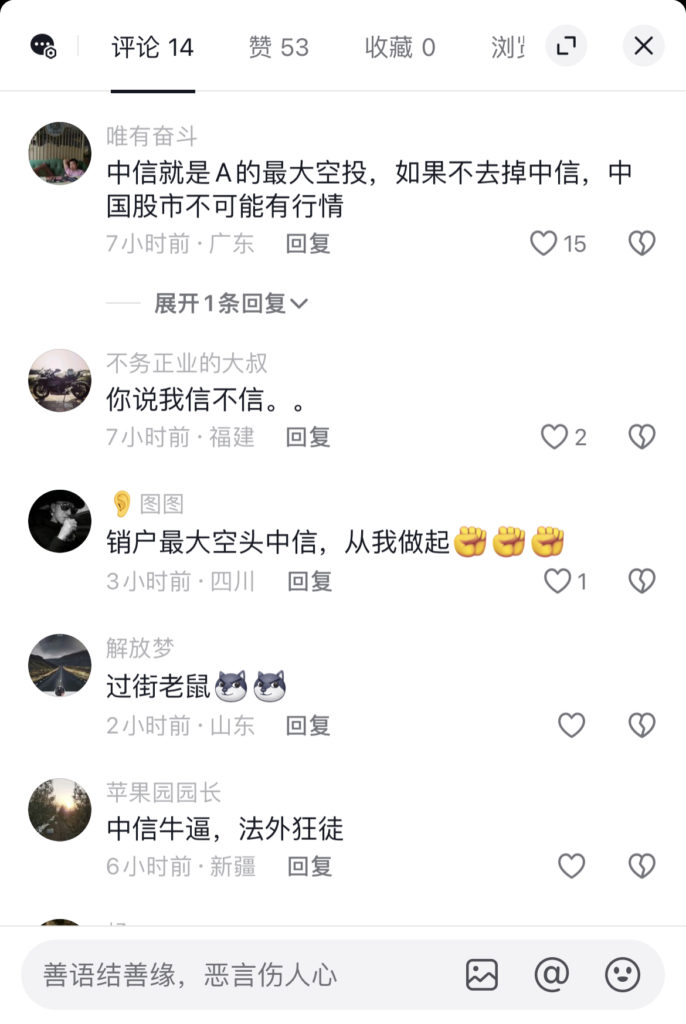Switch to the 赞 53 tab
The image size is (686, 1024).
click(x=278, y=47)
